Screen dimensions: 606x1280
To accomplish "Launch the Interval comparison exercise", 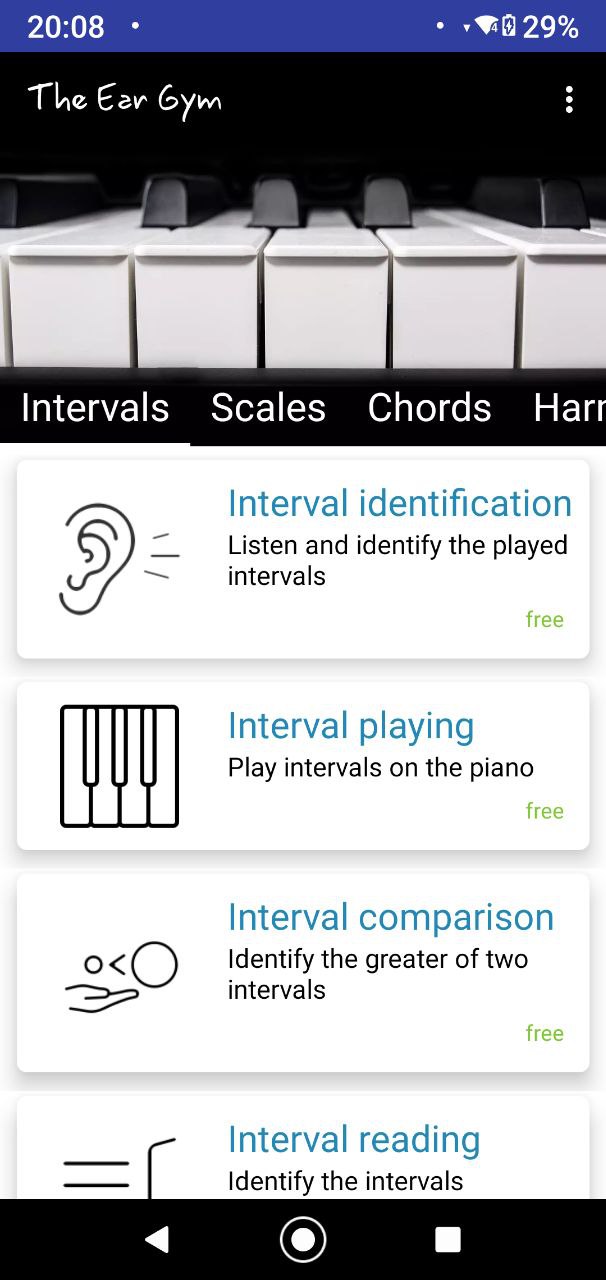I will (x=303, y=973).
